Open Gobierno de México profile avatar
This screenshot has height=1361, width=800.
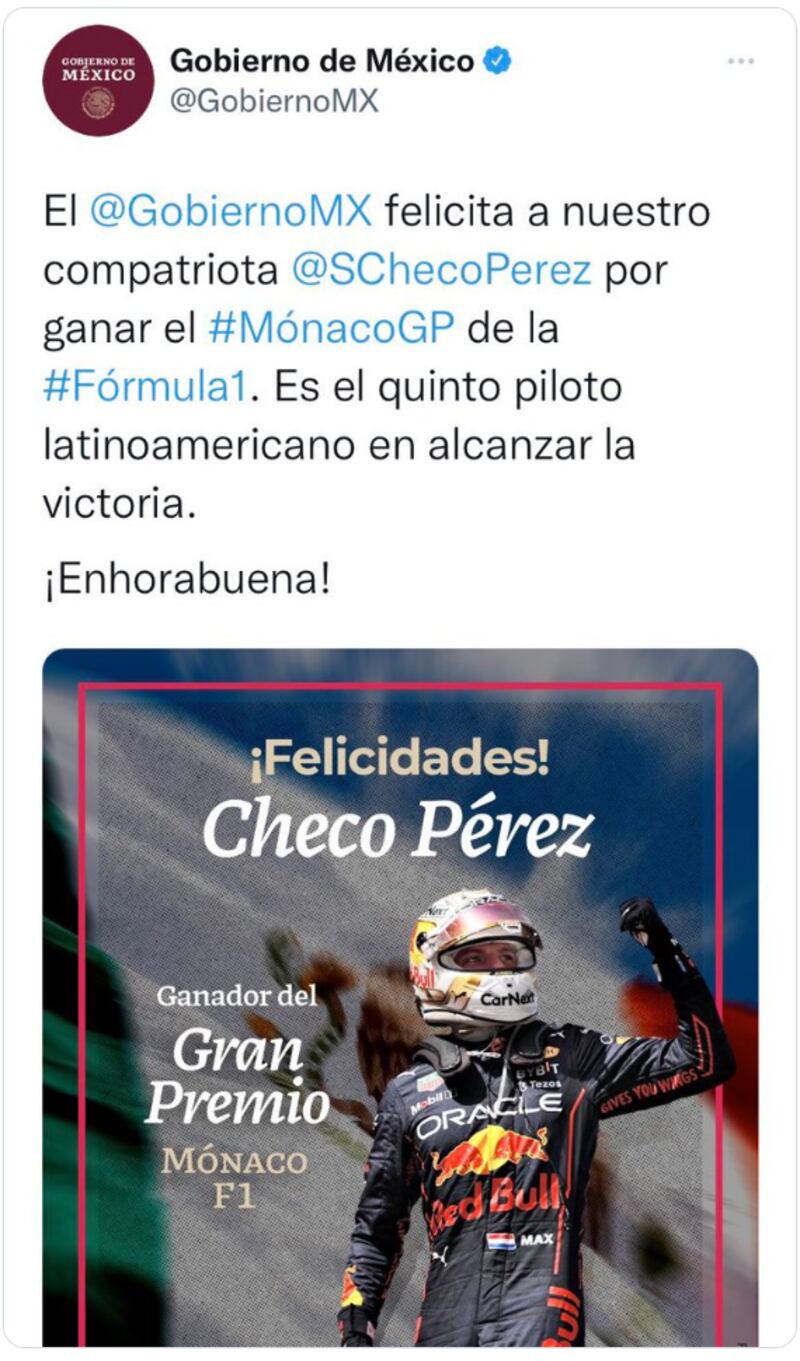pyautogui.click(x=98, y=81)
